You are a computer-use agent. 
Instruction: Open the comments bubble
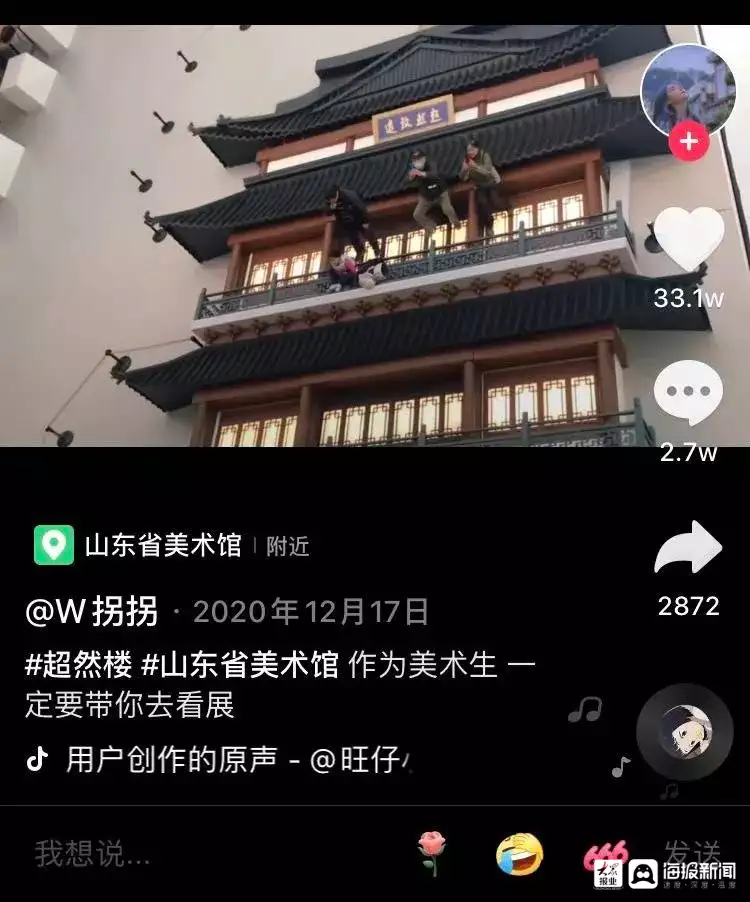pos(688,393)
